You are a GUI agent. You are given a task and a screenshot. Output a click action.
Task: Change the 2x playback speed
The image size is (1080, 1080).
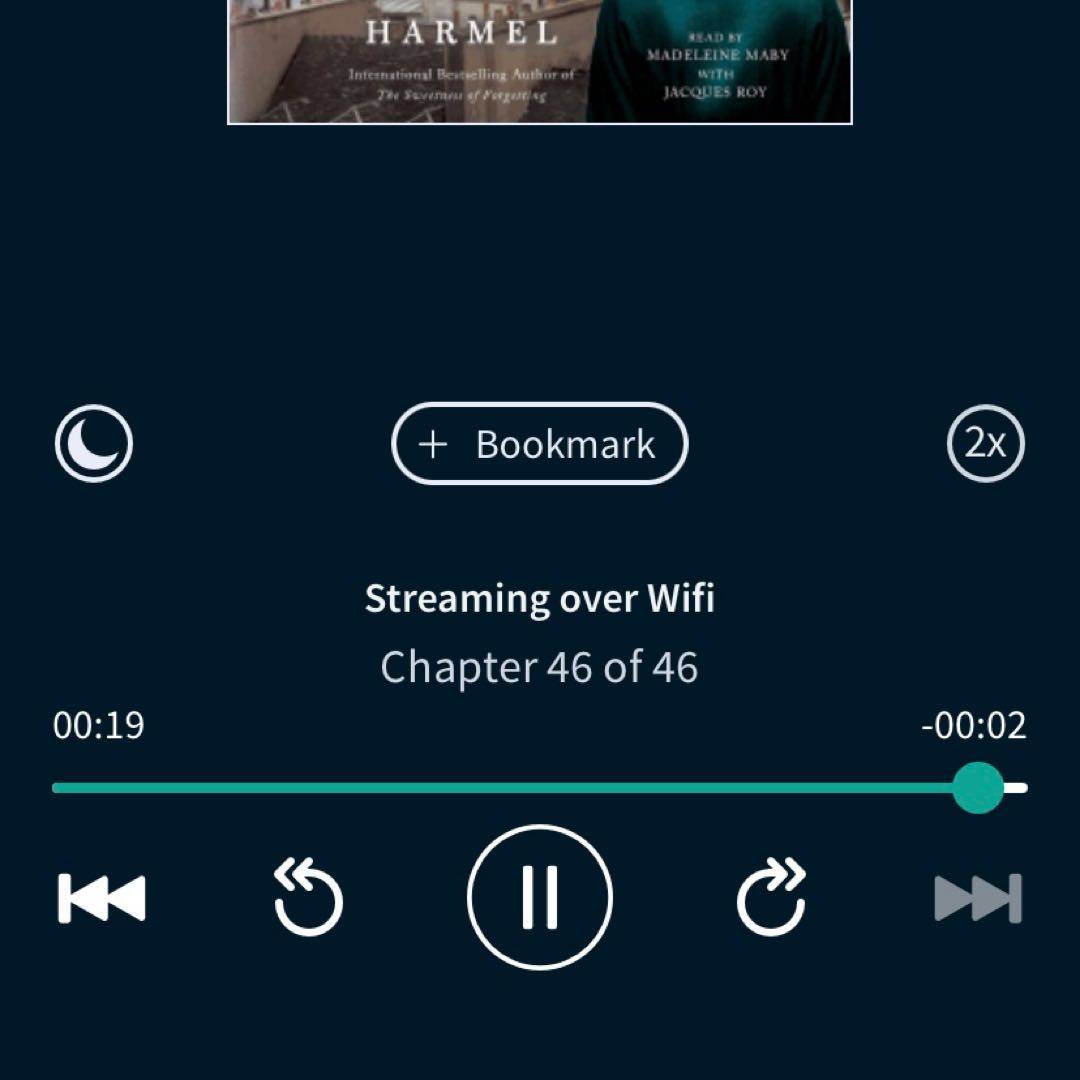coord(985,443)
